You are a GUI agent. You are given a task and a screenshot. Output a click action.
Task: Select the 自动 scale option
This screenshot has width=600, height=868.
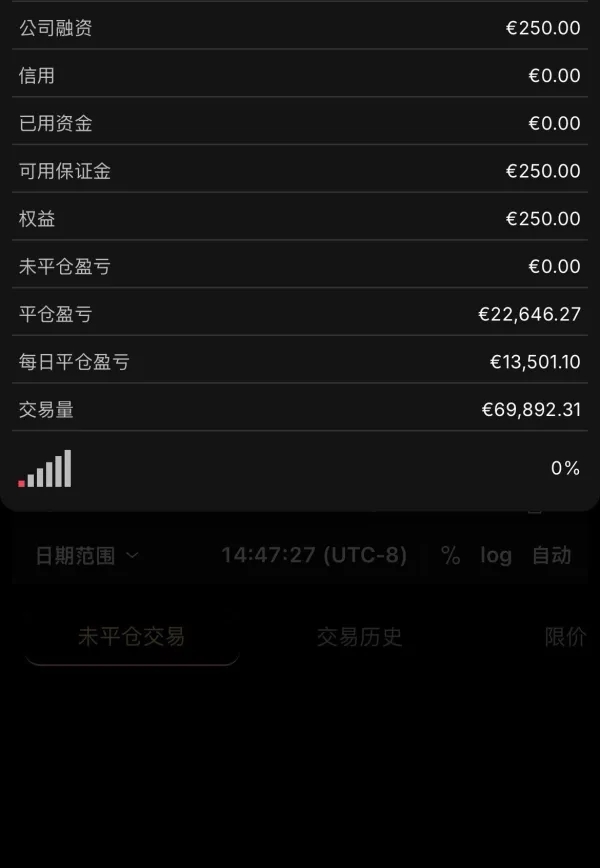tap(551, 556)
